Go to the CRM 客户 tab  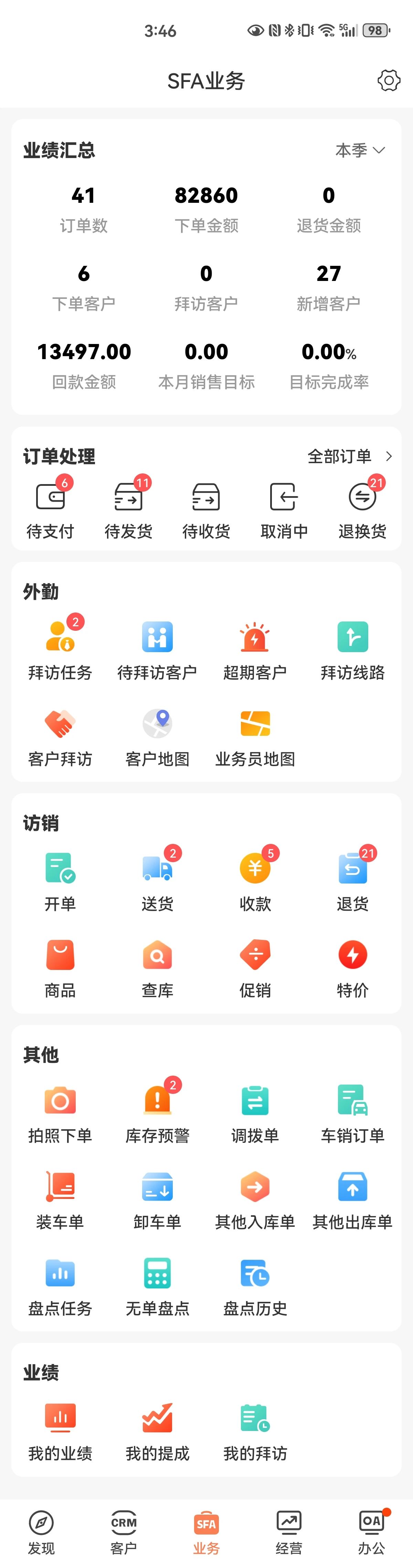(124, 1532)
